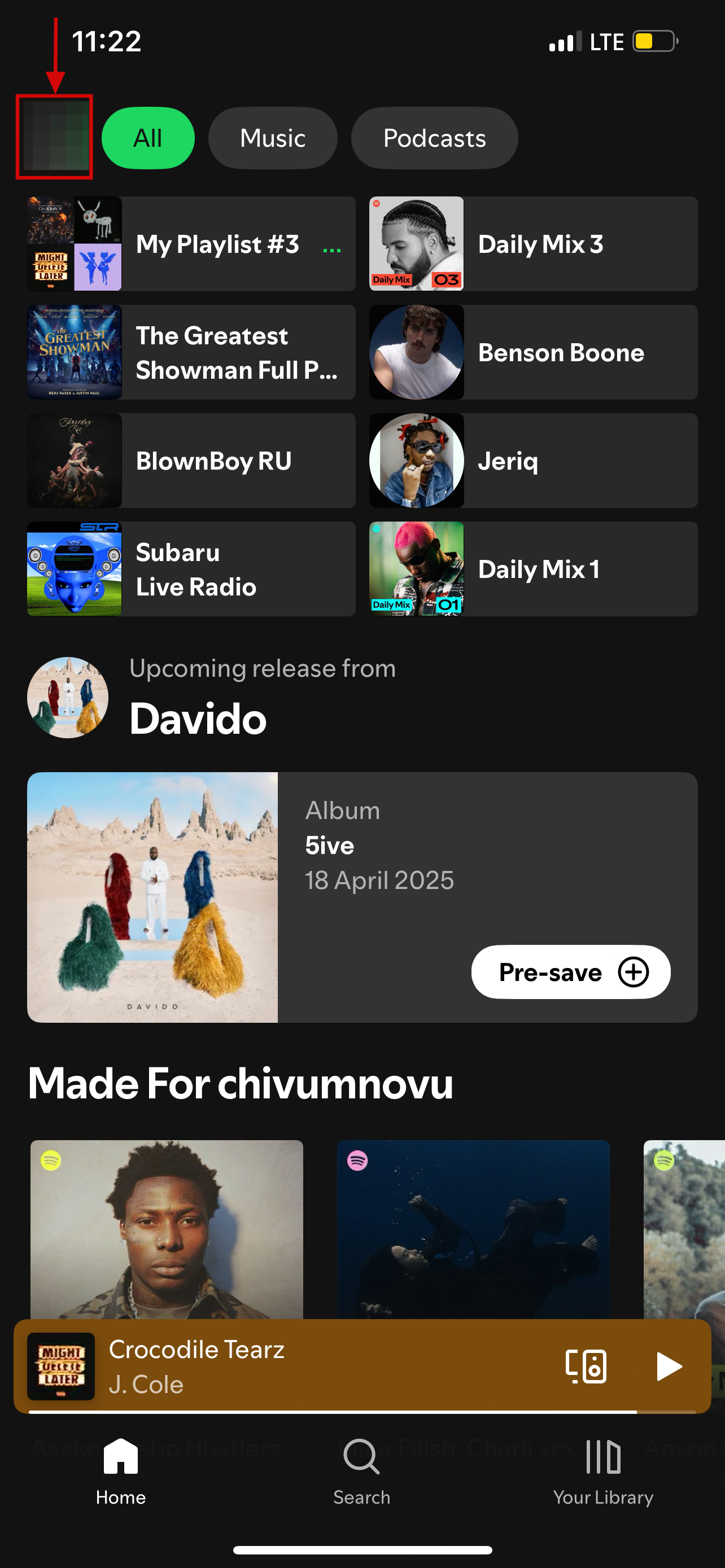
Task: Open Daily Mix 1
Action: tap(532, 569)
